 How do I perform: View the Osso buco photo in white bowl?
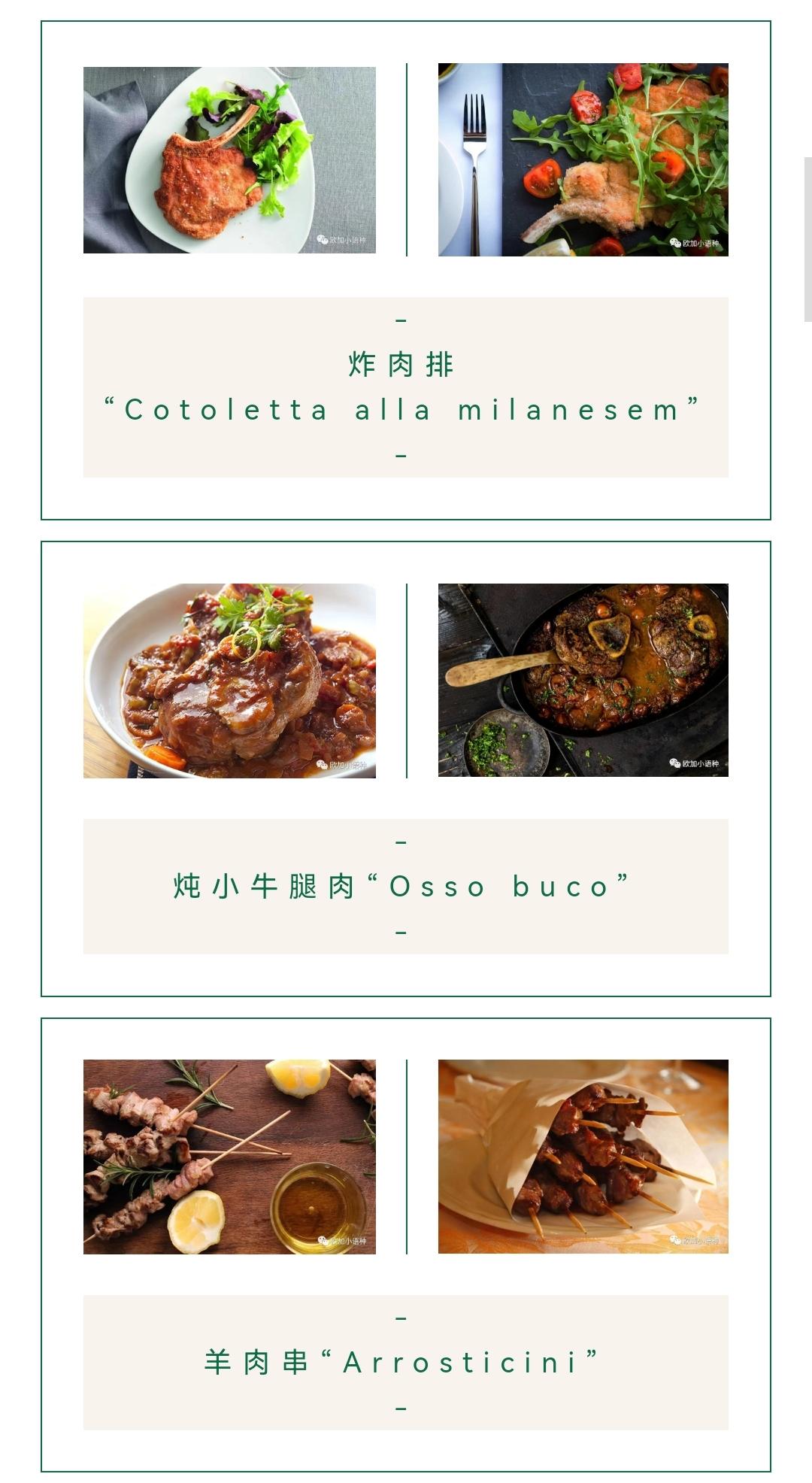tap(229, 681)
